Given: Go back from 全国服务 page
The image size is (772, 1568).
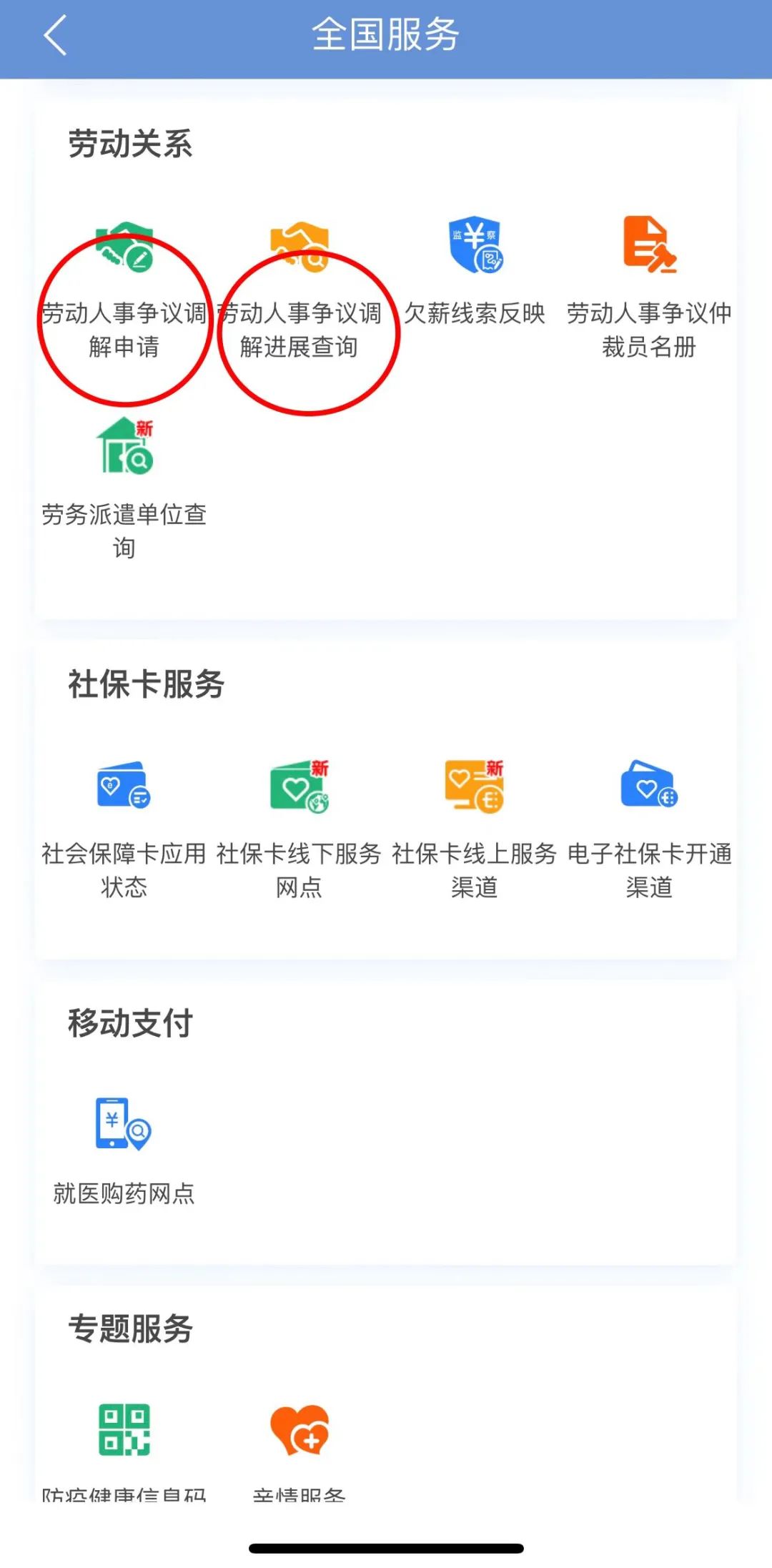Looking at the screenshot, I should tap(55, 34).
